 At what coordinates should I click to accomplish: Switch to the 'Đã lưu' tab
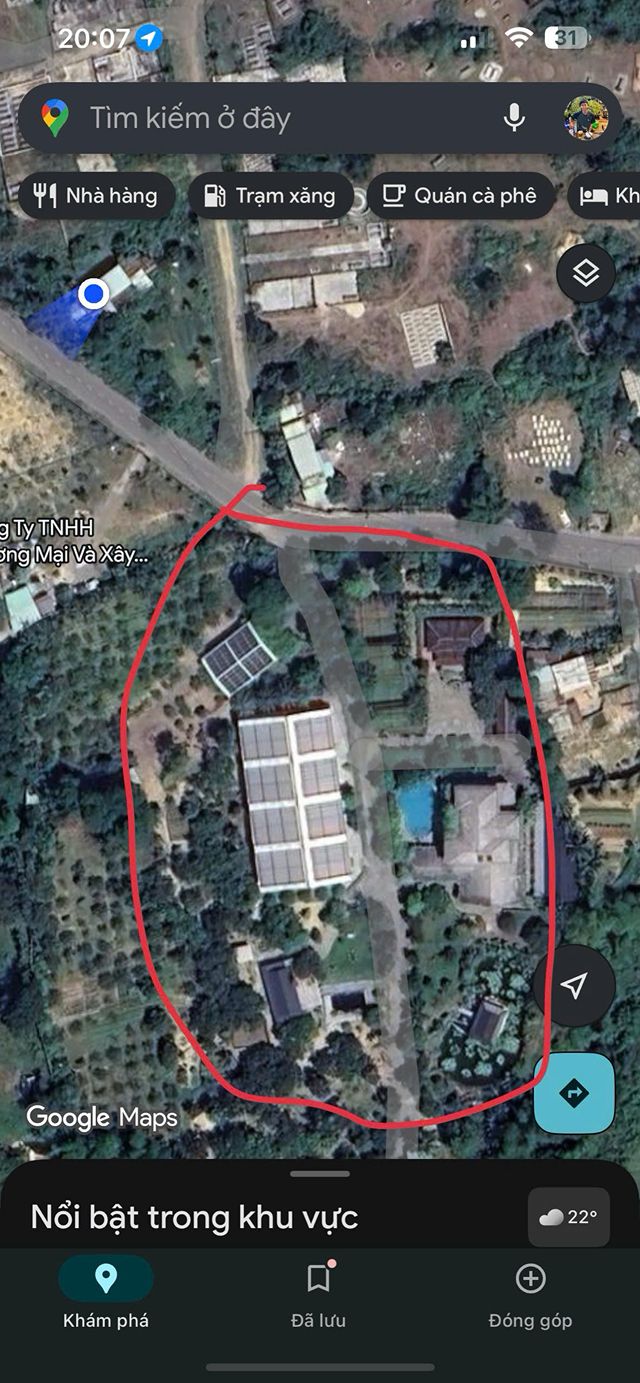(319, 1295)
